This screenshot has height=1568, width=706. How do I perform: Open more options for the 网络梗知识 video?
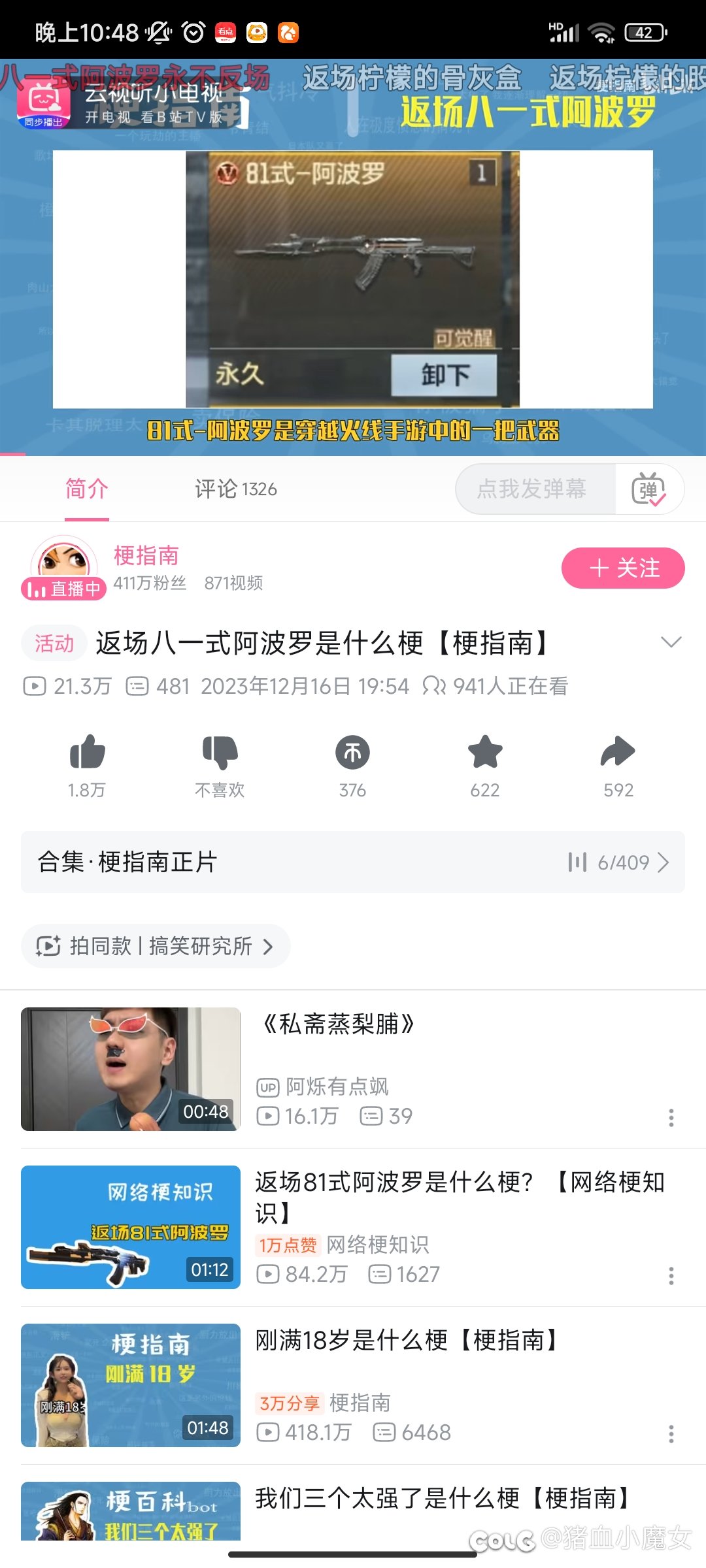(671, 1276)
